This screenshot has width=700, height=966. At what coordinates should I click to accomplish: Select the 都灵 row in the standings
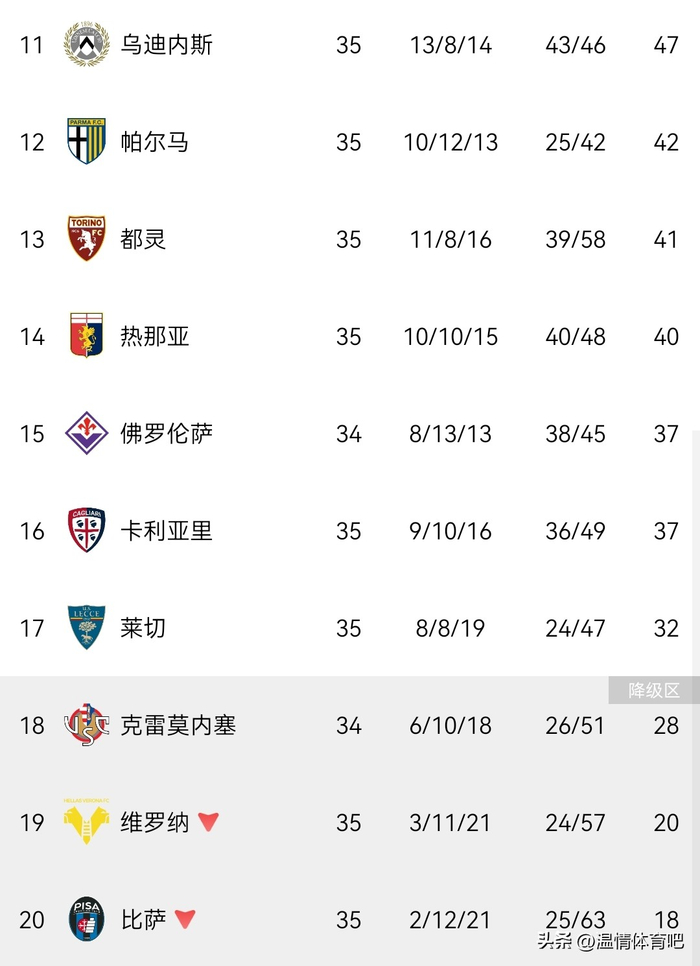pos(350,239)
